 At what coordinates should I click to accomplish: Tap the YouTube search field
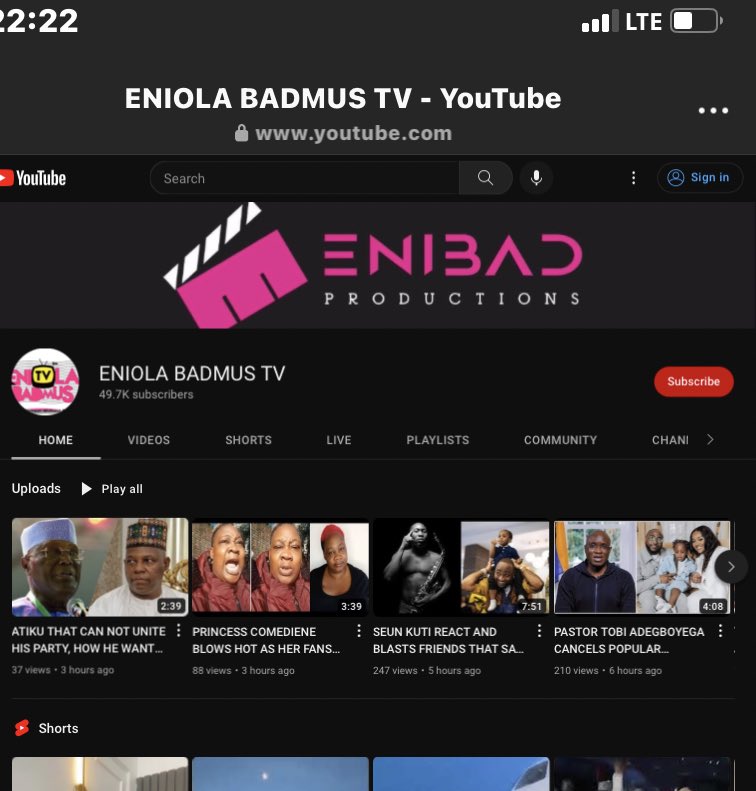(x=305, y=178)
